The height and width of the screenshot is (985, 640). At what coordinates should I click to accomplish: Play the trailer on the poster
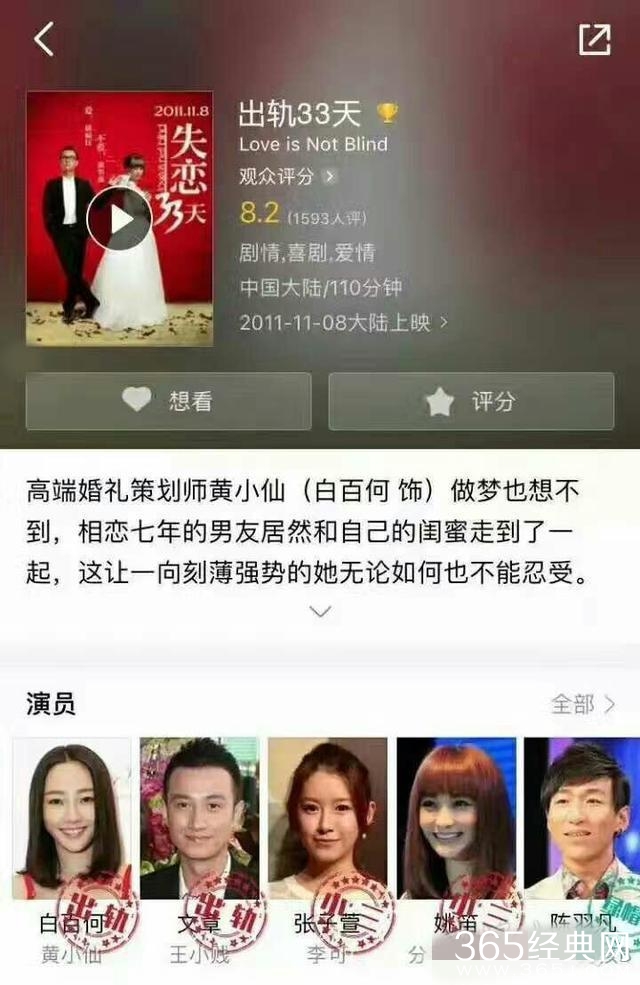point(119,218)
